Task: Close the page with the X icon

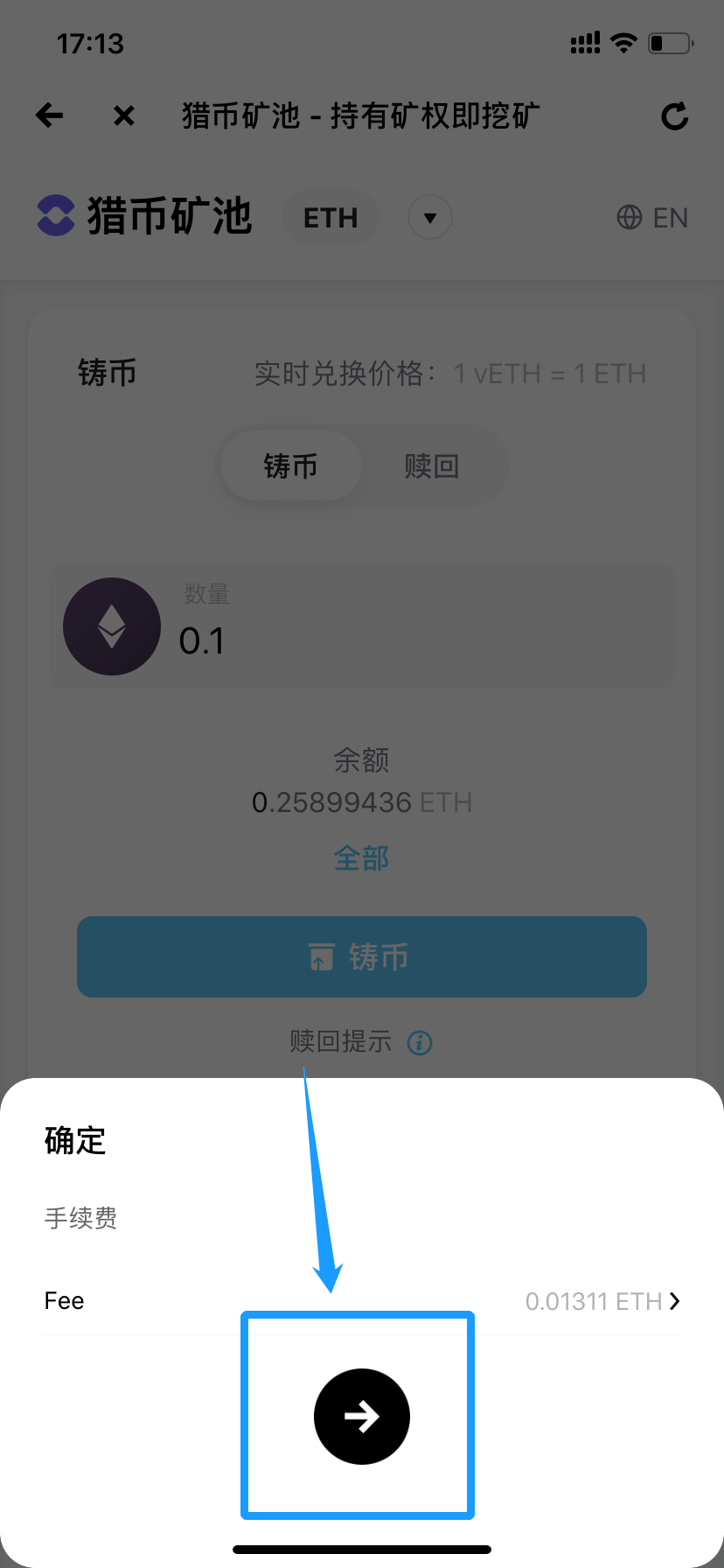Action: coord(124,115)
